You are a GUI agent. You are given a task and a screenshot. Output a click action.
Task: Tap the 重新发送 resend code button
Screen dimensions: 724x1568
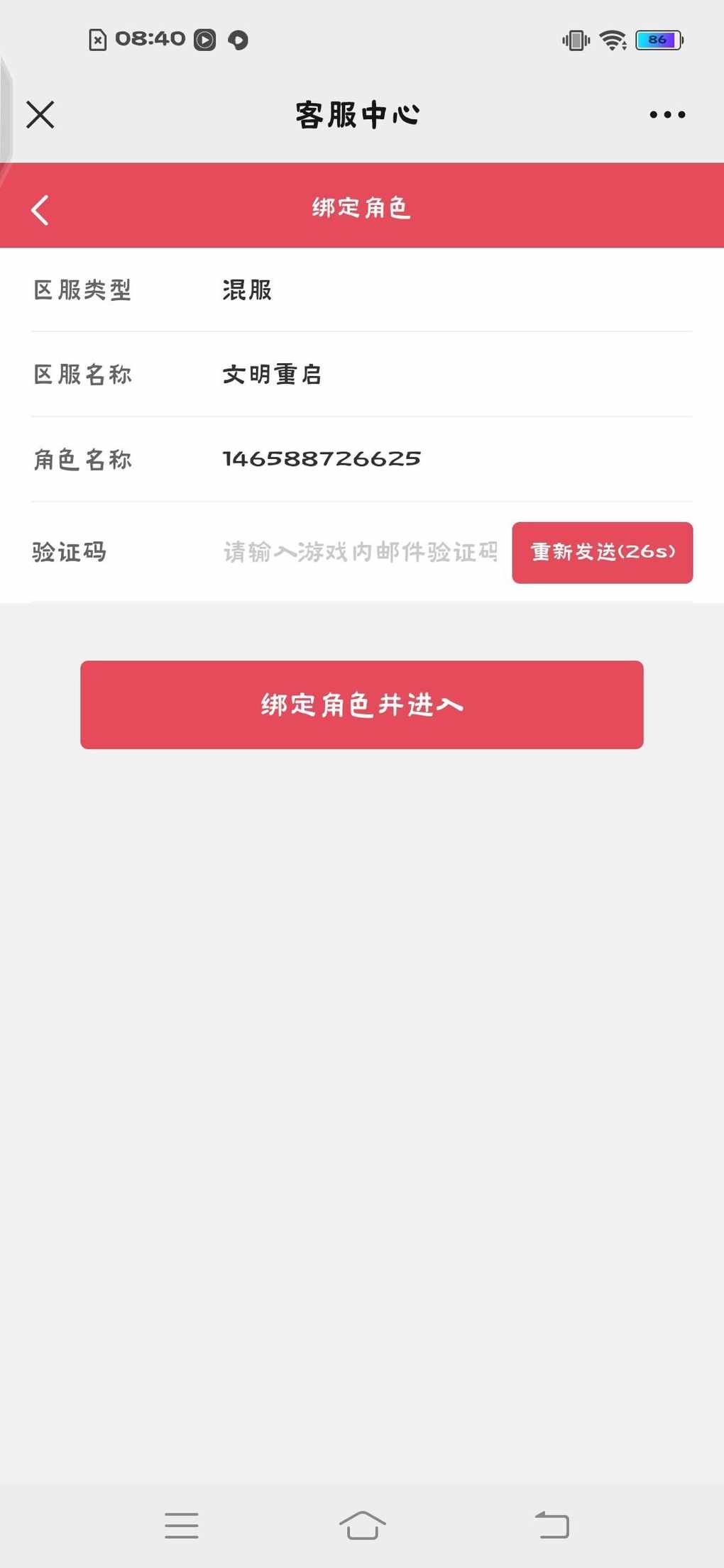click(x=603, y=553)
